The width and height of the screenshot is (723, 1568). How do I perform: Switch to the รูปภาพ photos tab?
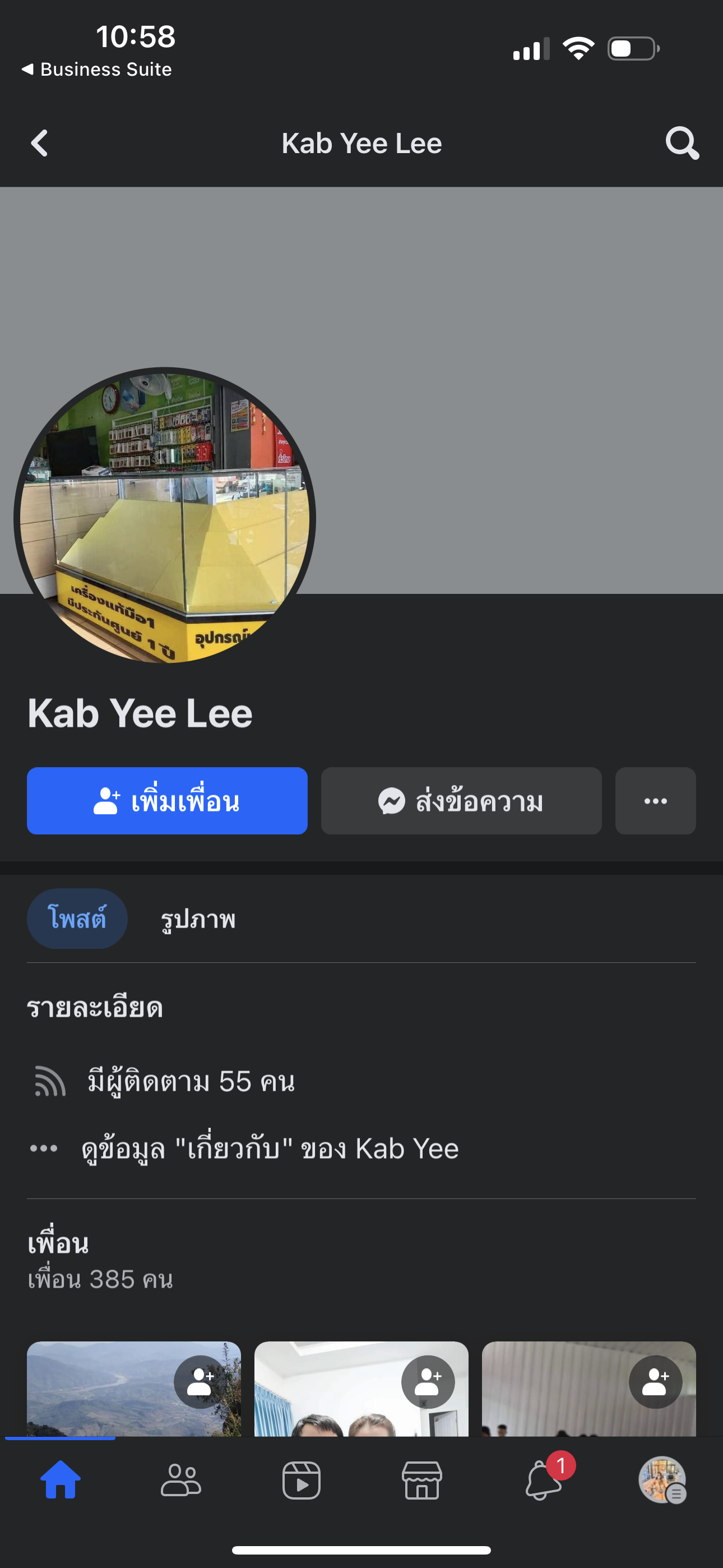(x=198, y=919)
